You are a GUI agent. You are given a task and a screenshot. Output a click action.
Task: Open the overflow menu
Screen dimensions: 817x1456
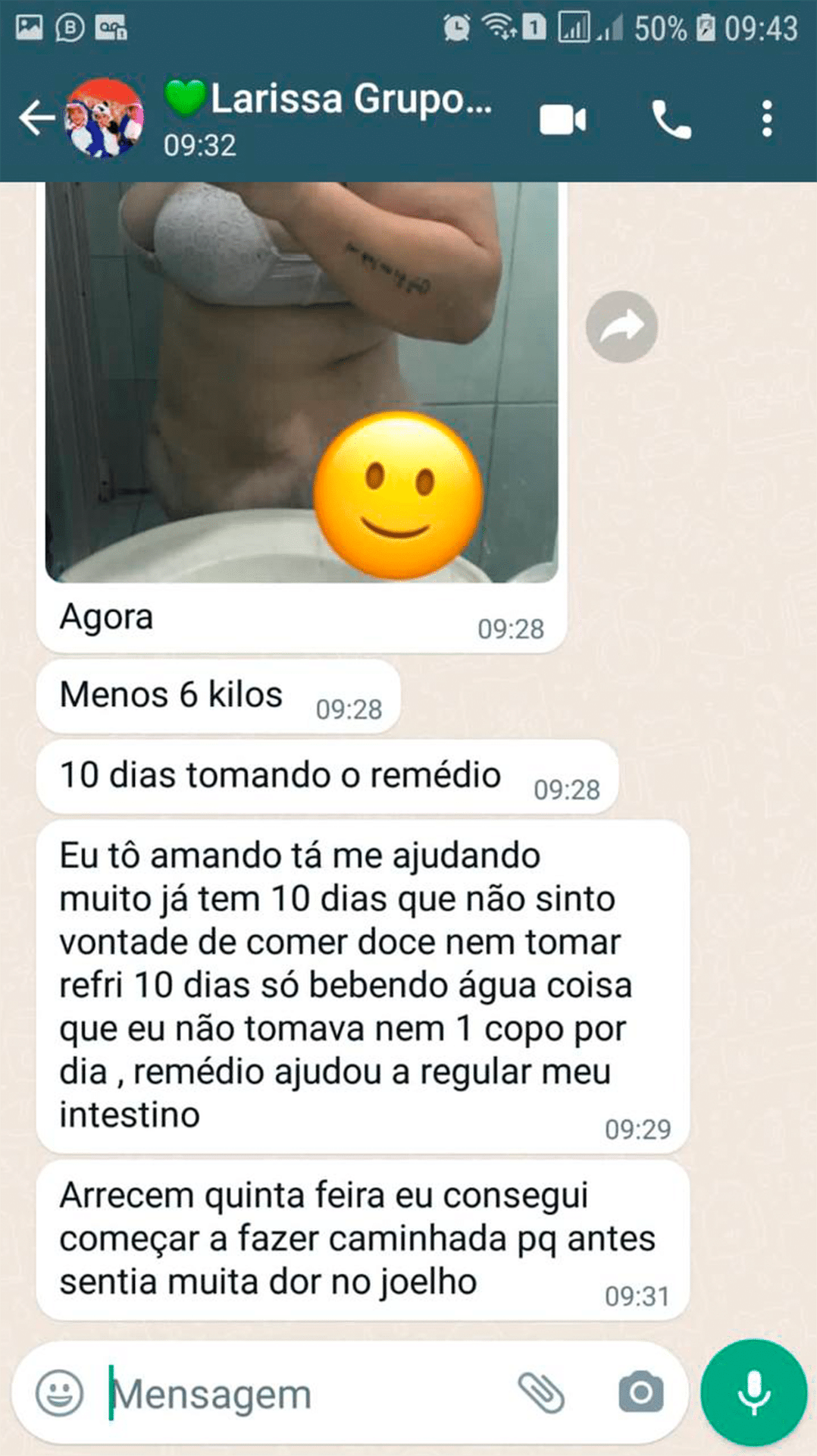[x=767, y=120]
